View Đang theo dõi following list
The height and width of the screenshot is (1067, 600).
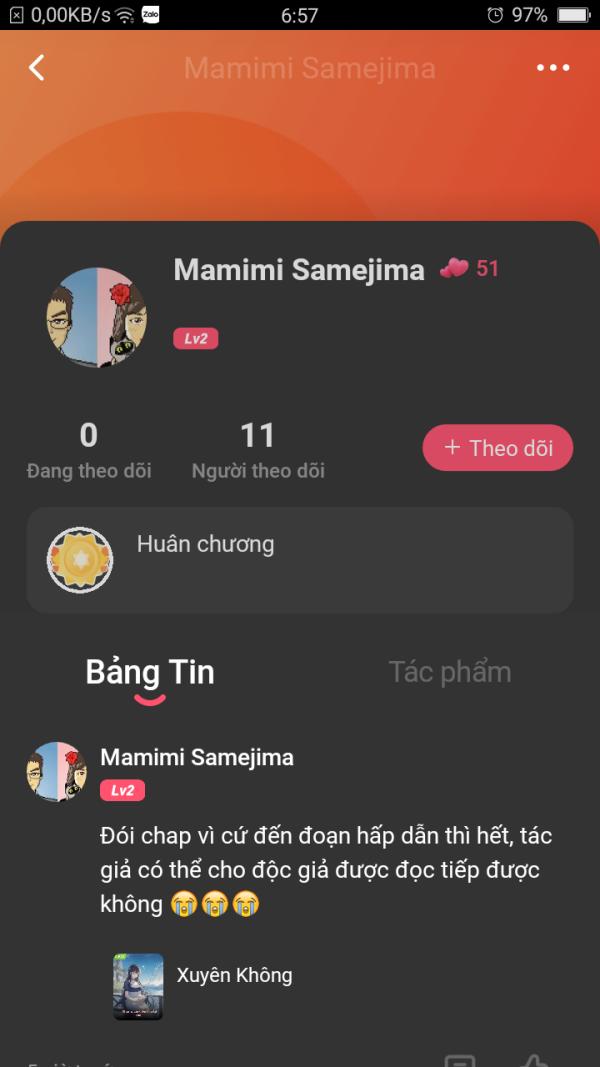tap(89, 450)
